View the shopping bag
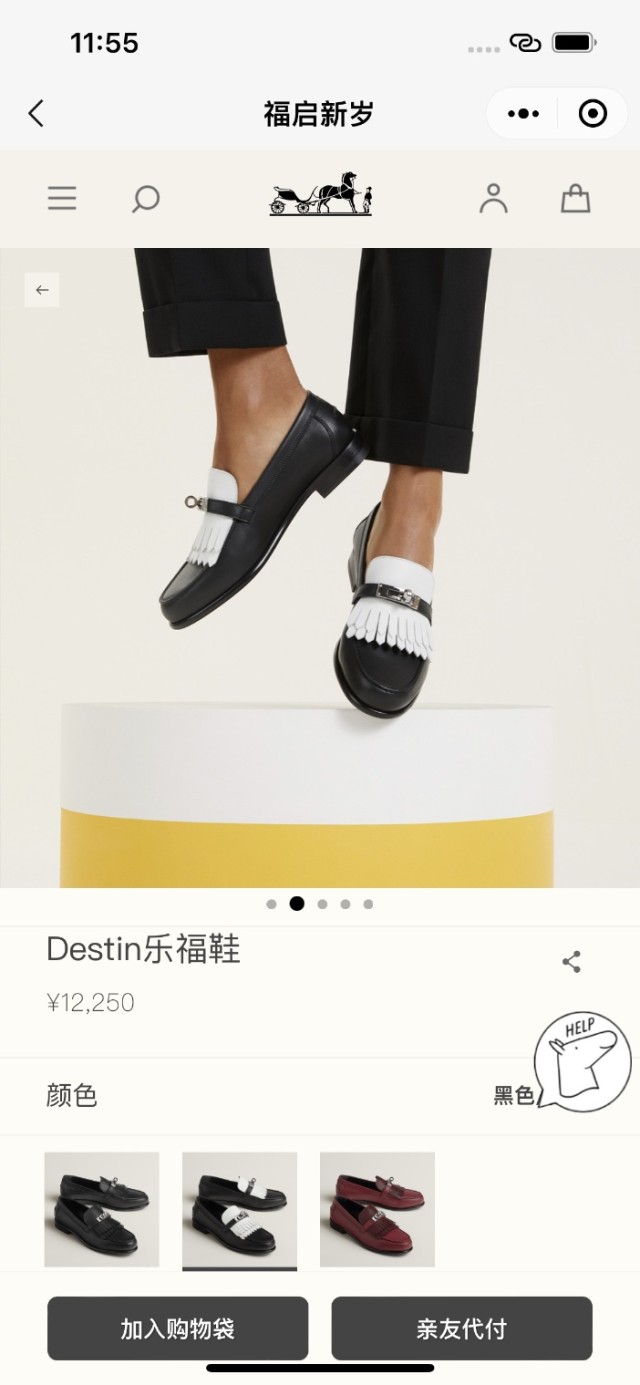 point(575,198)
